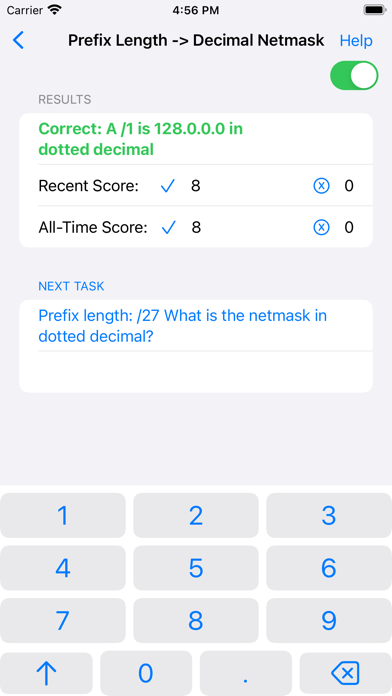Viewport: 392px width, 696px height.
Task: Submit the answer with the up arrow key
Action: tap(46, 673)
